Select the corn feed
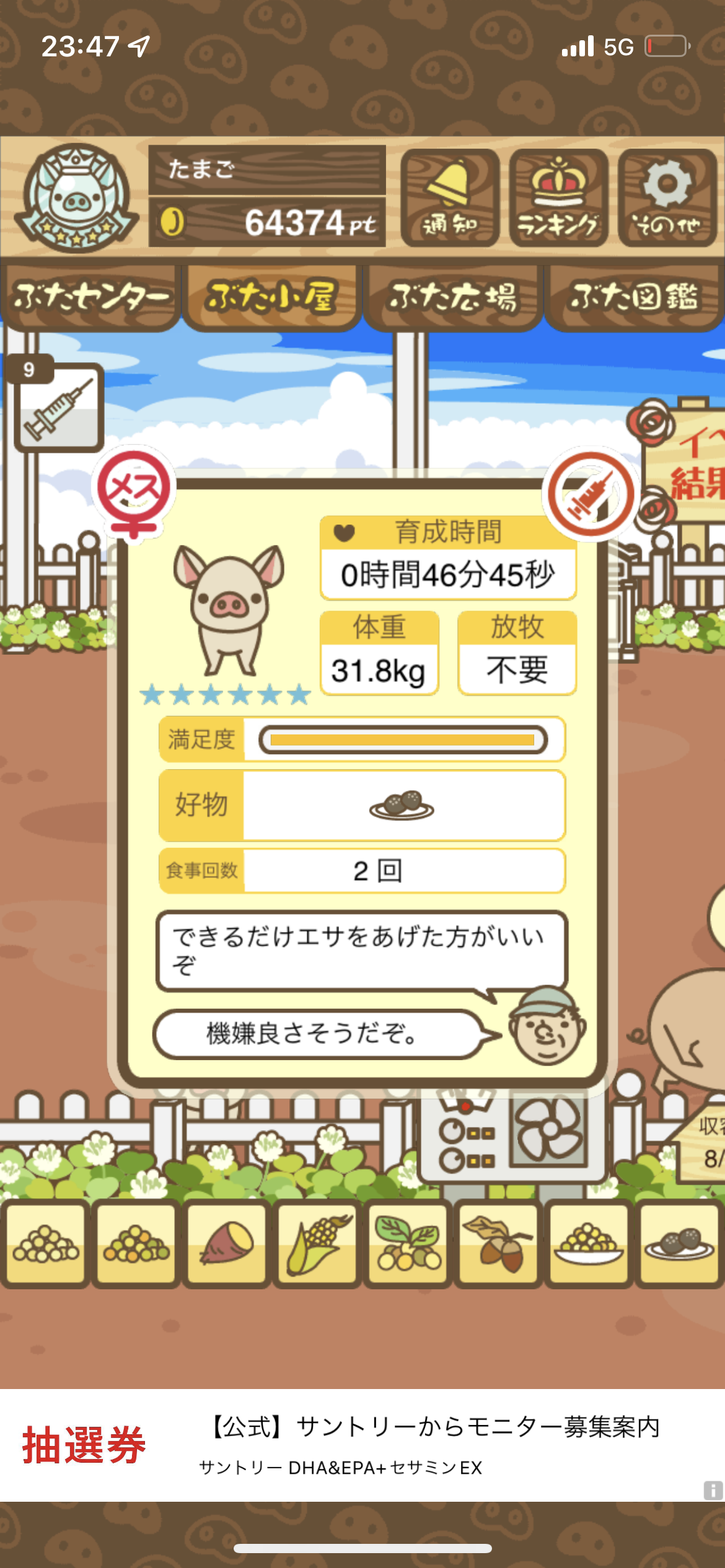 click(317, 1244)
